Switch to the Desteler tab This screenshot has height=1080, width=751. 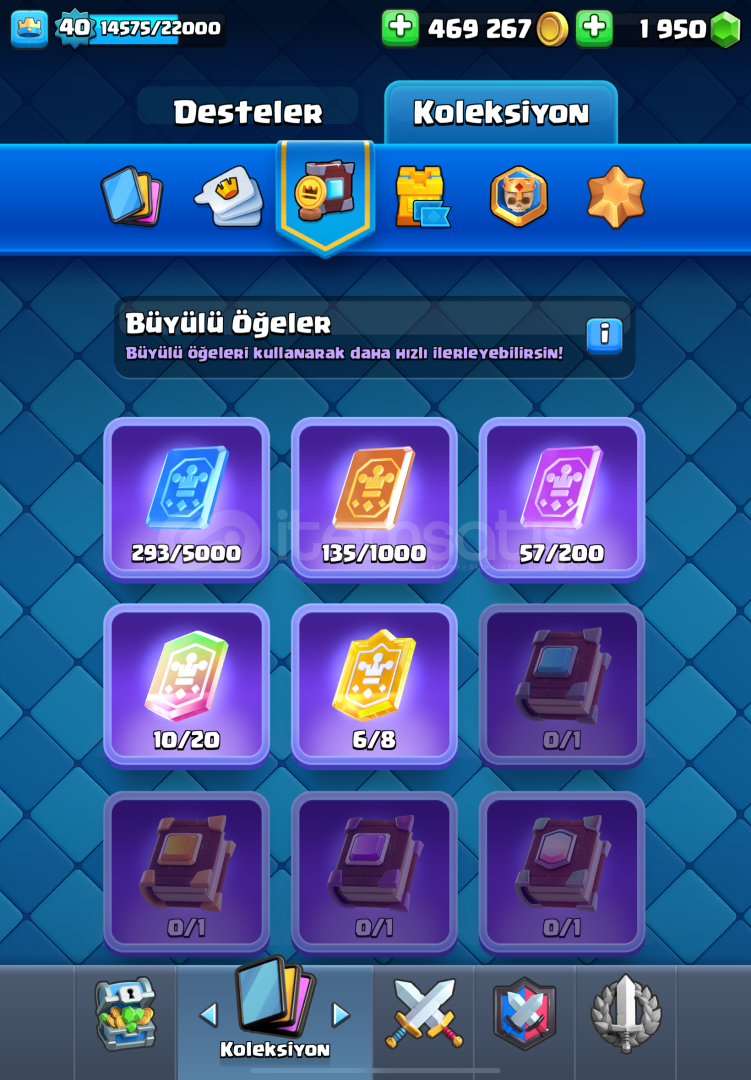[x=248, y=112]
